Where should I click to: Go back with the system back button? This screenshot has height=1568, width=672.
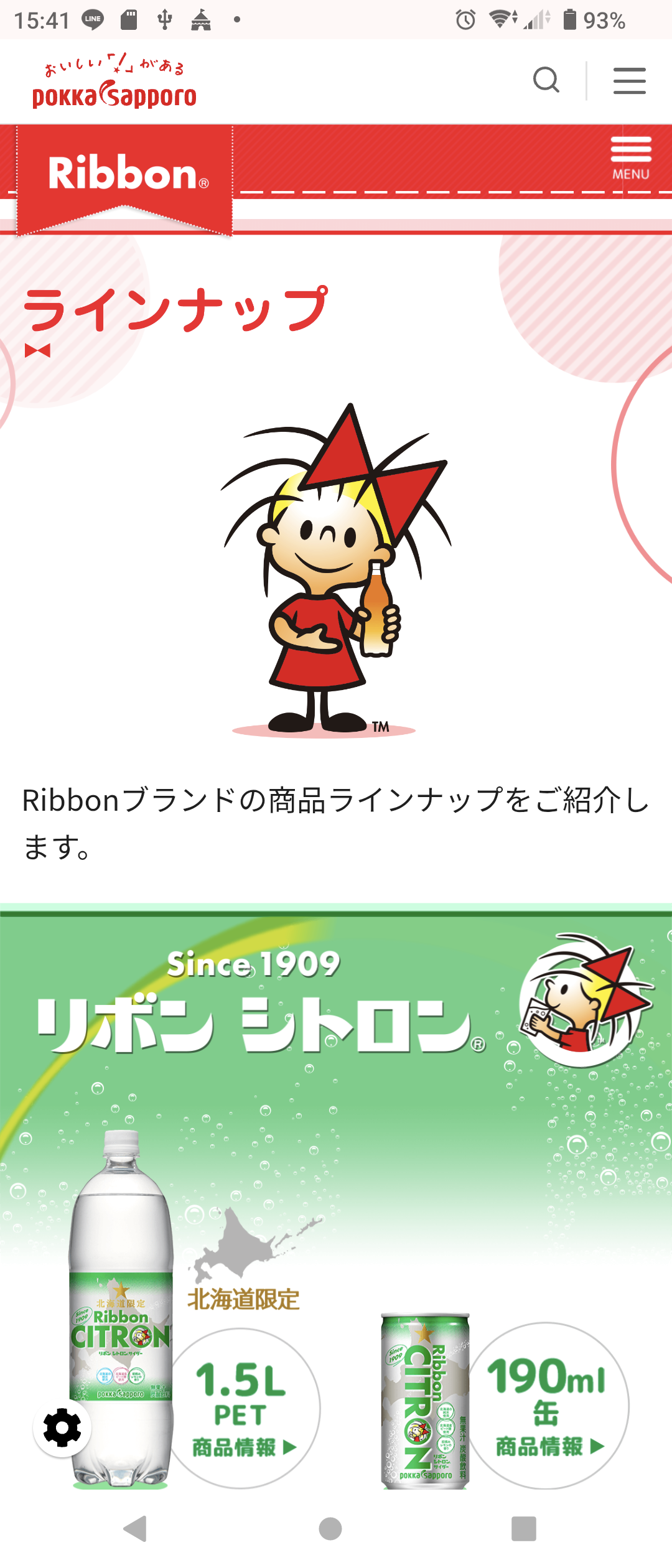[136, 1528]
